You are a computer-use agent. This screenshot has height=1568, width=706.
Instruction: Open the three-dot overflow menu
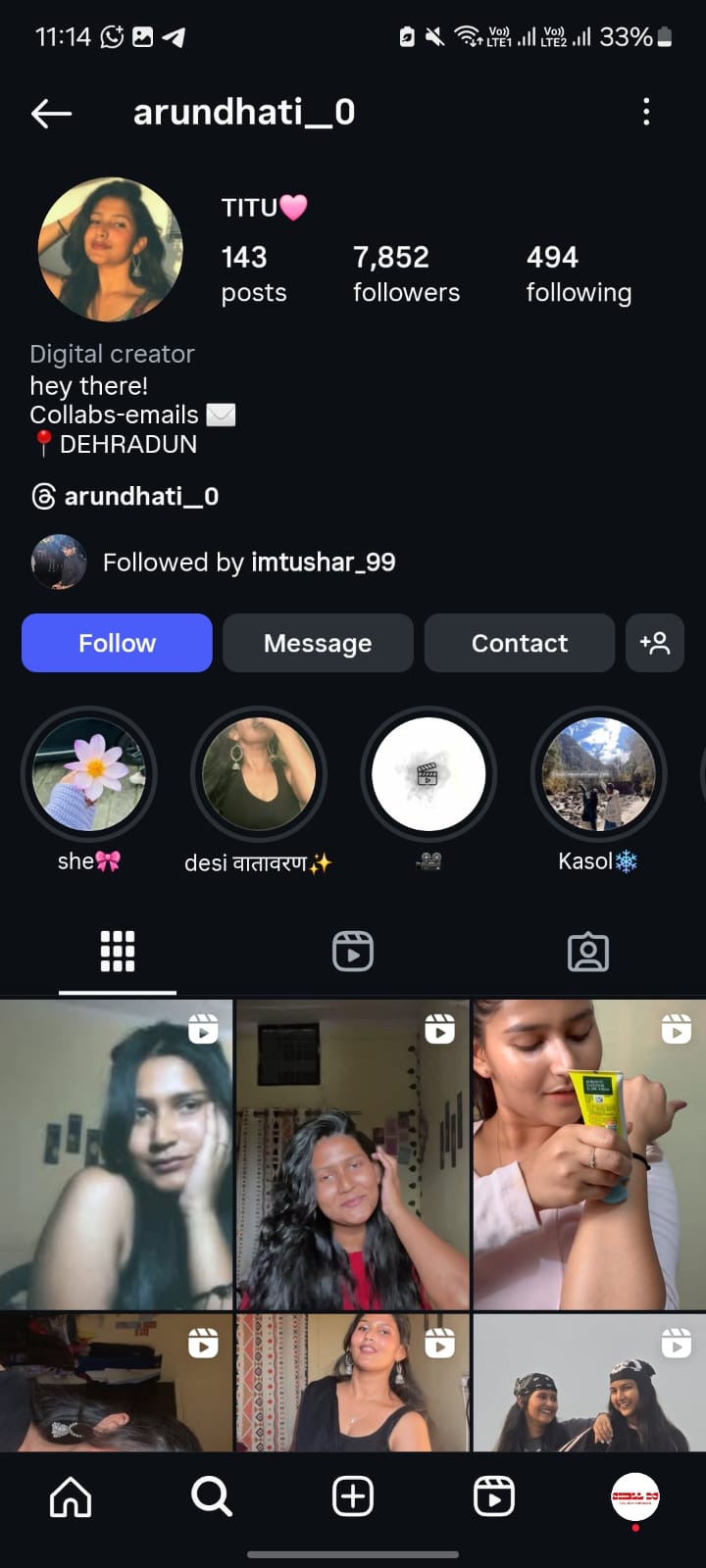click(646, 112)
